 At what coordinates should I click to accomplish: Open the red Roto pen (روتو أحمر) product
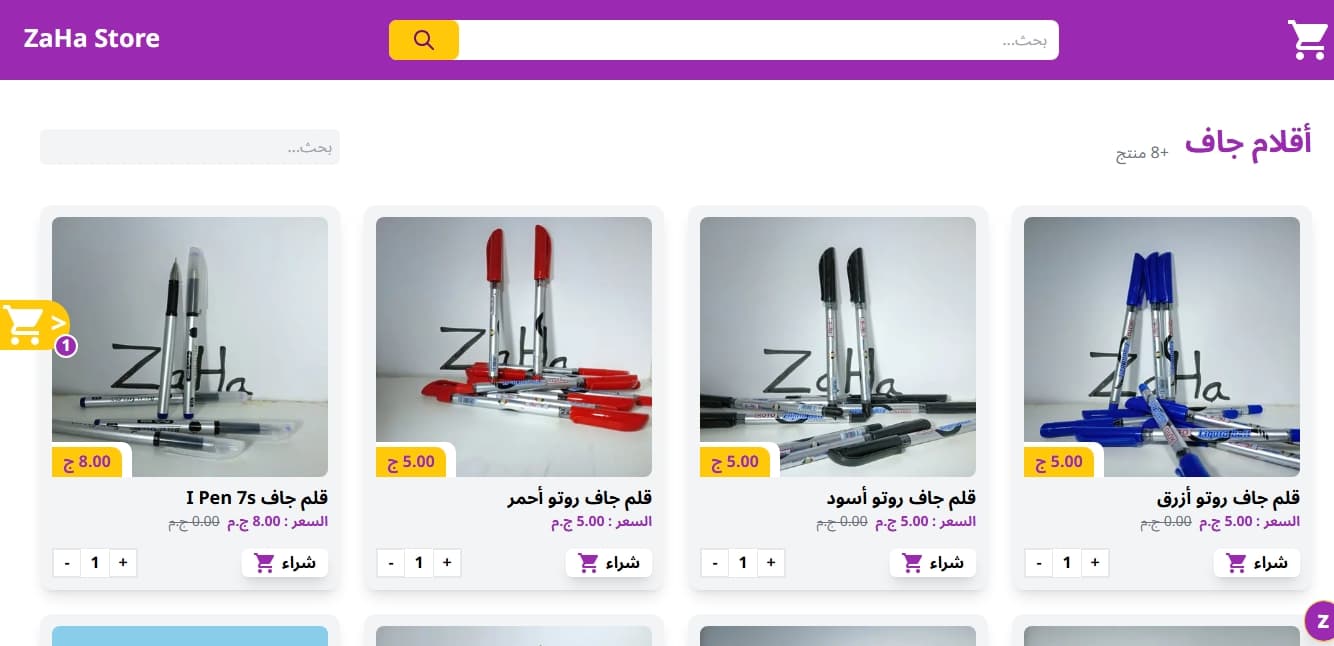click(x=514, y=347)
